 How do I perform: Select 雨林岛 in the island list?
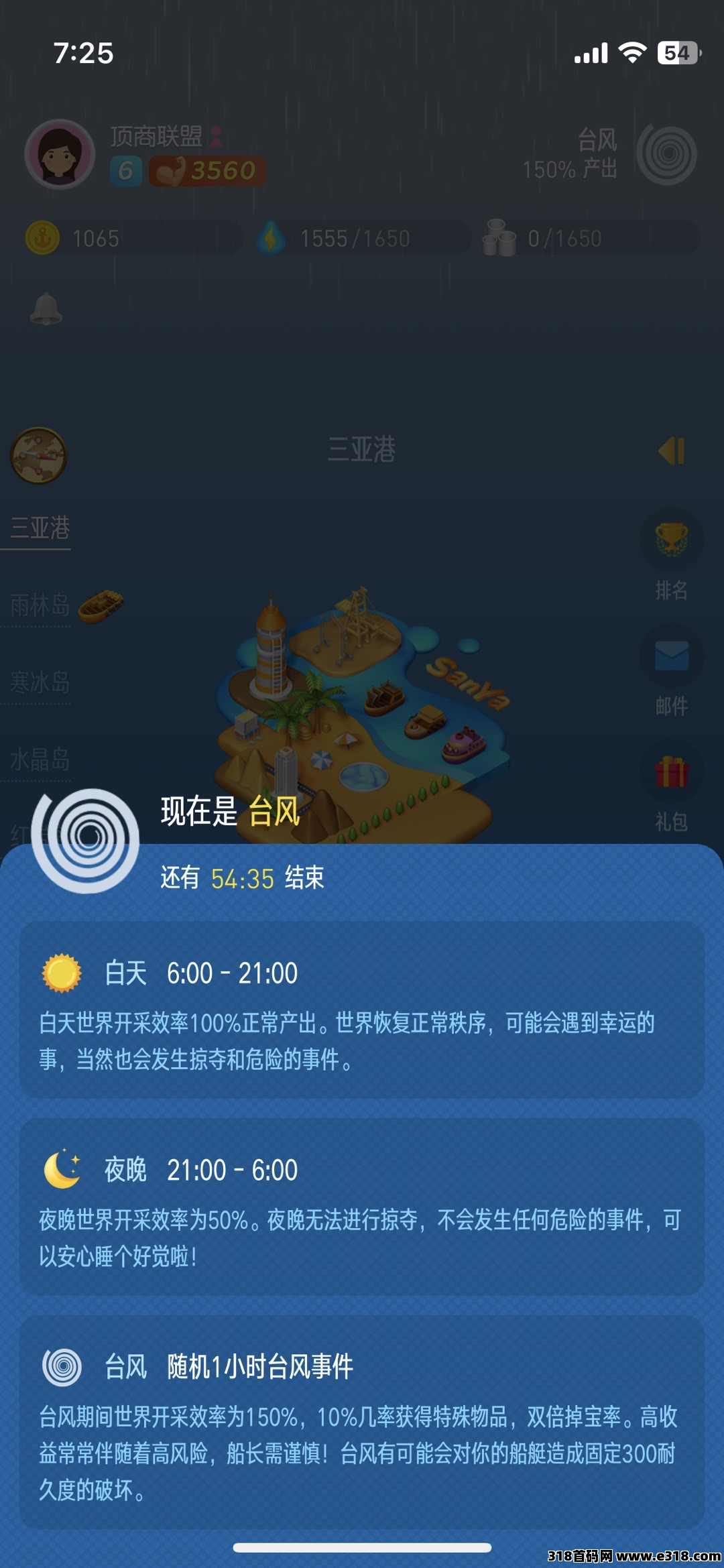point(40,605)
